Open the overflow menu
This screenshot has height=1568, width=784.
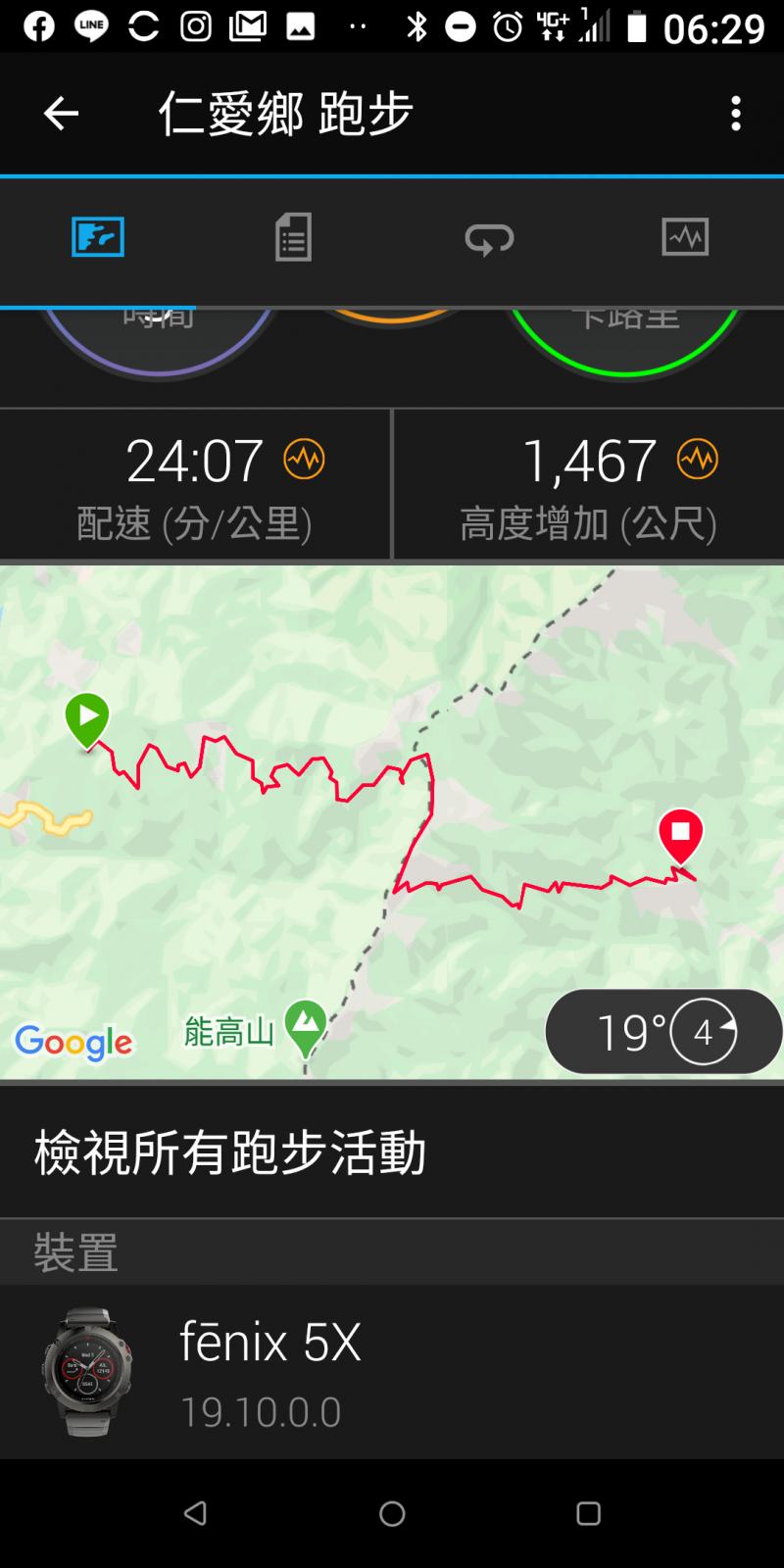735,114
